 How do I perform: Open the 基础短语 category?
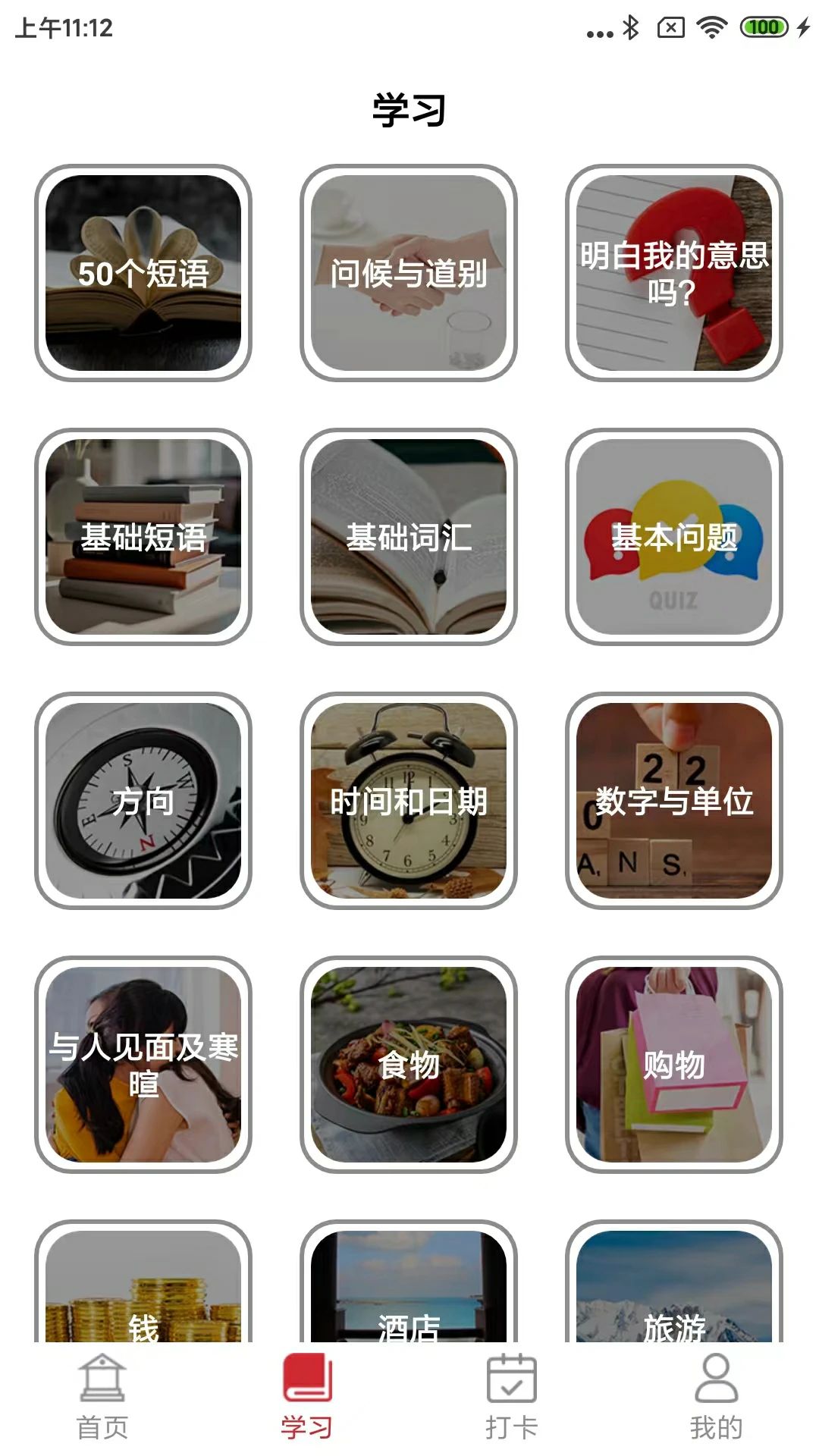pyautogui.click(x=143, y=537)
